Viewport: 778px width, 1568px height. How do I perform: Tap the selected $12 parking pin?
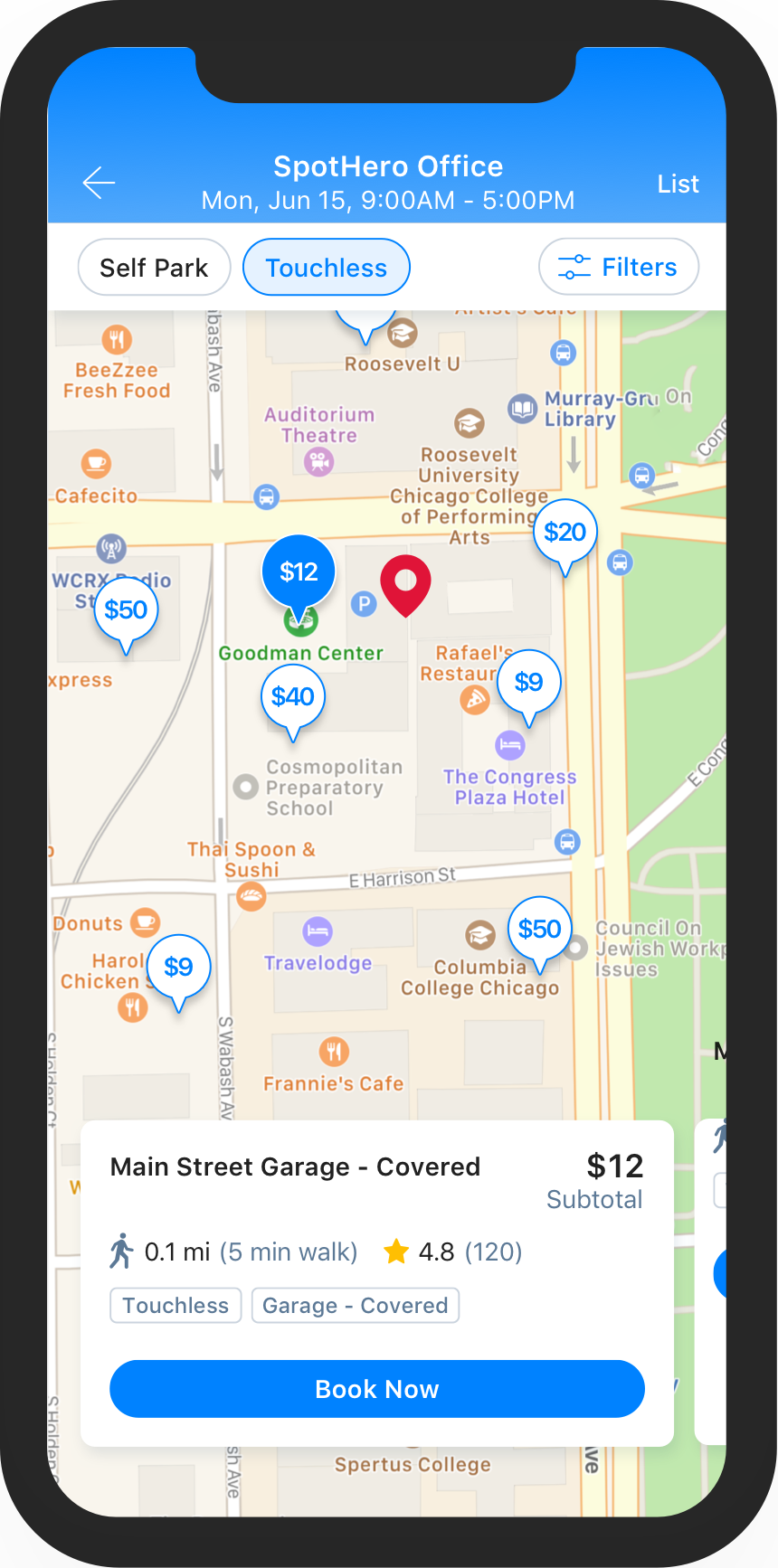coord(299,571)
